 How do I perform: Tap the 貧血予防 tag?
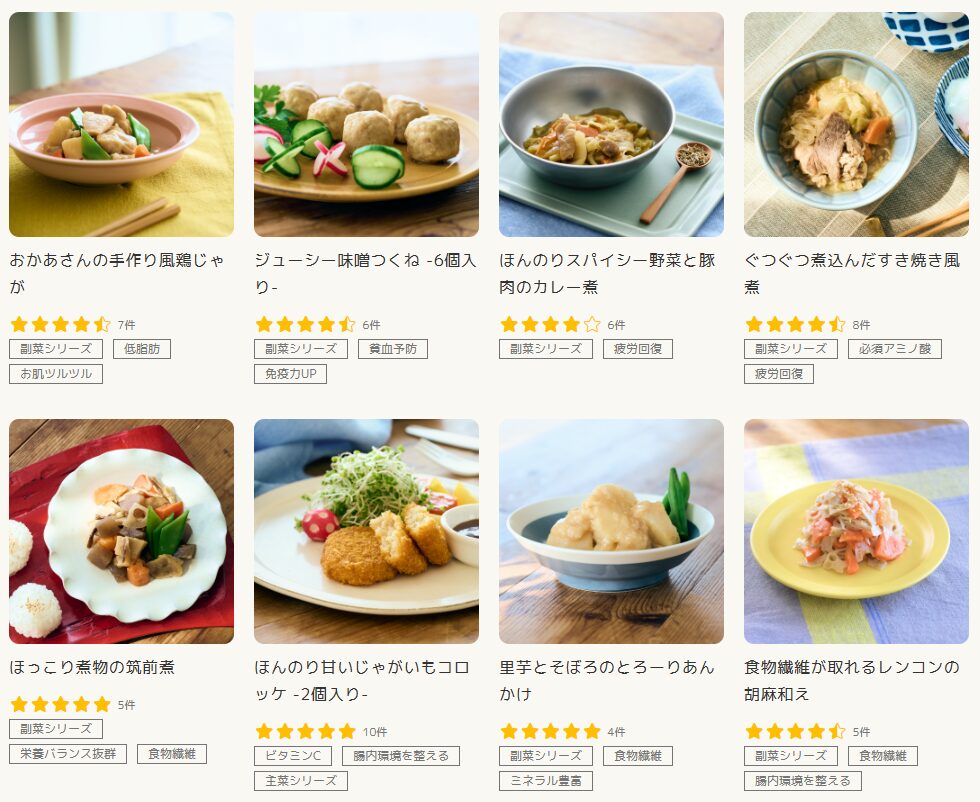tap(393, 349)
